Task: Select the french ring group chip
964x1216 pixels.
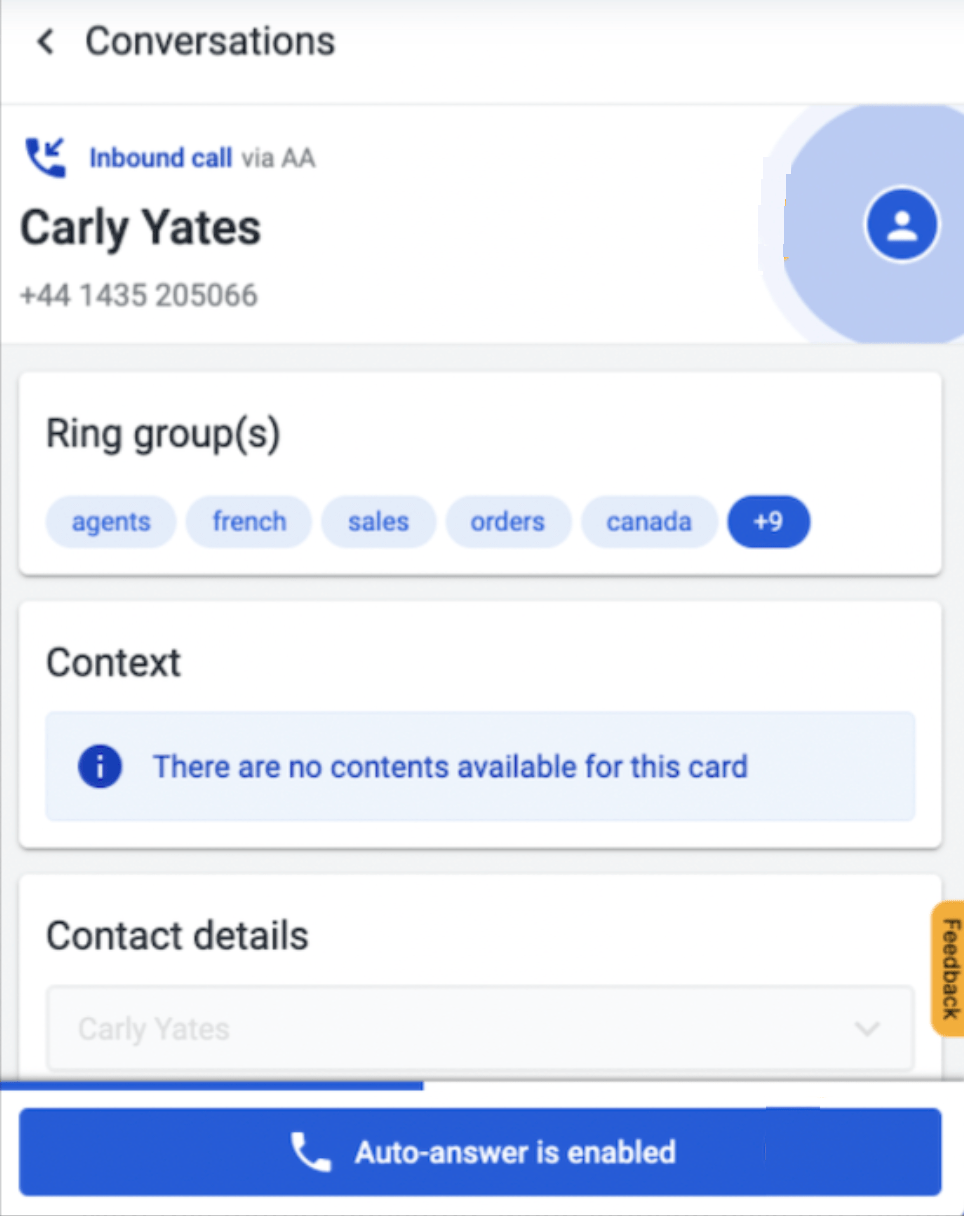Action: point(249,522)
